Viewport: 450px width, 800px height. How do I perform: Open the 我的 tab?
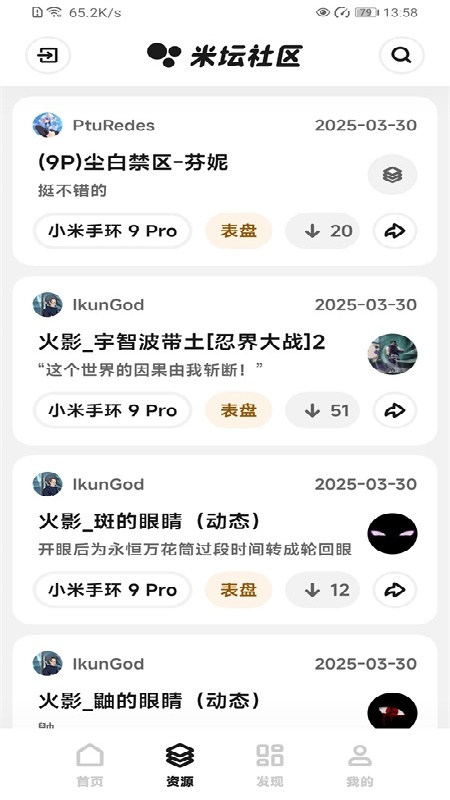coord(360,765)
